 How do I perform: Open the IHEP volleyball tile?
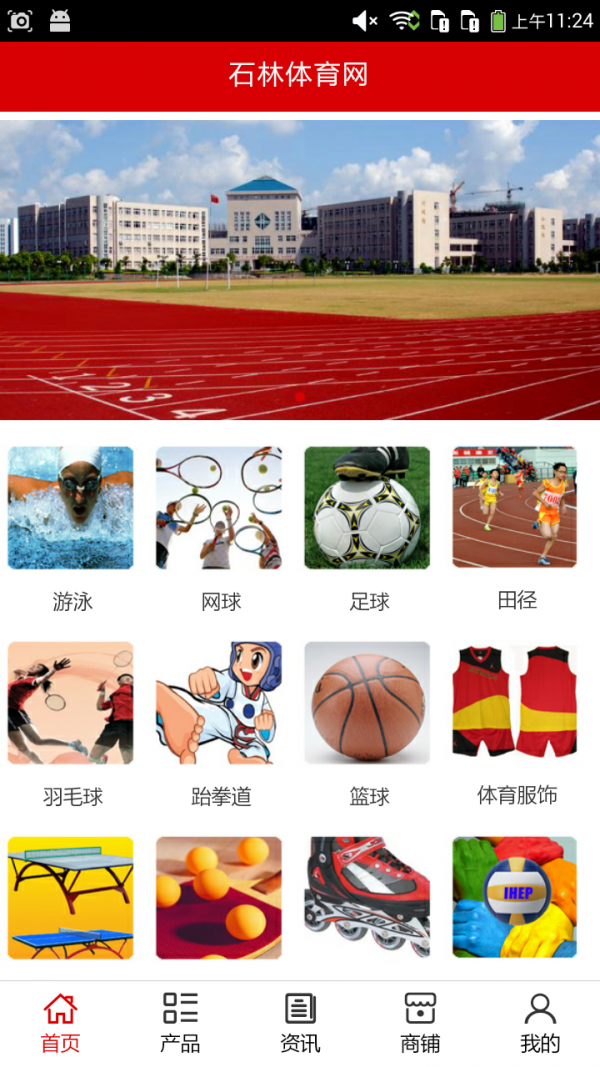(x=515, y=897)
